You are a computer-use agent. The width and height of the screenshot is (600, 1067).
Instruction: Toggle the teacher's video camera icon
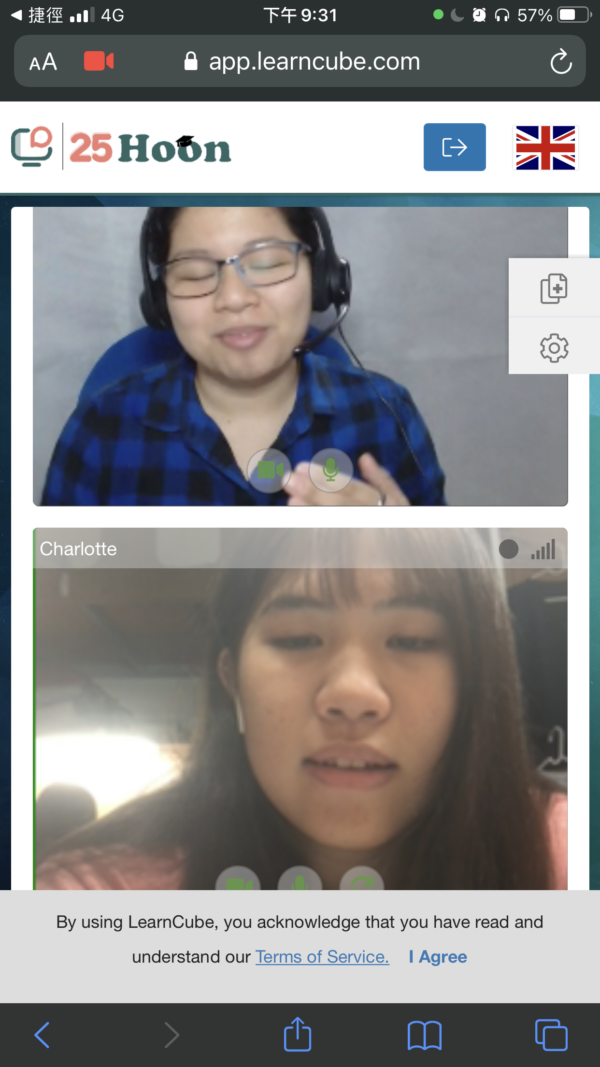(x=269, y=470)
